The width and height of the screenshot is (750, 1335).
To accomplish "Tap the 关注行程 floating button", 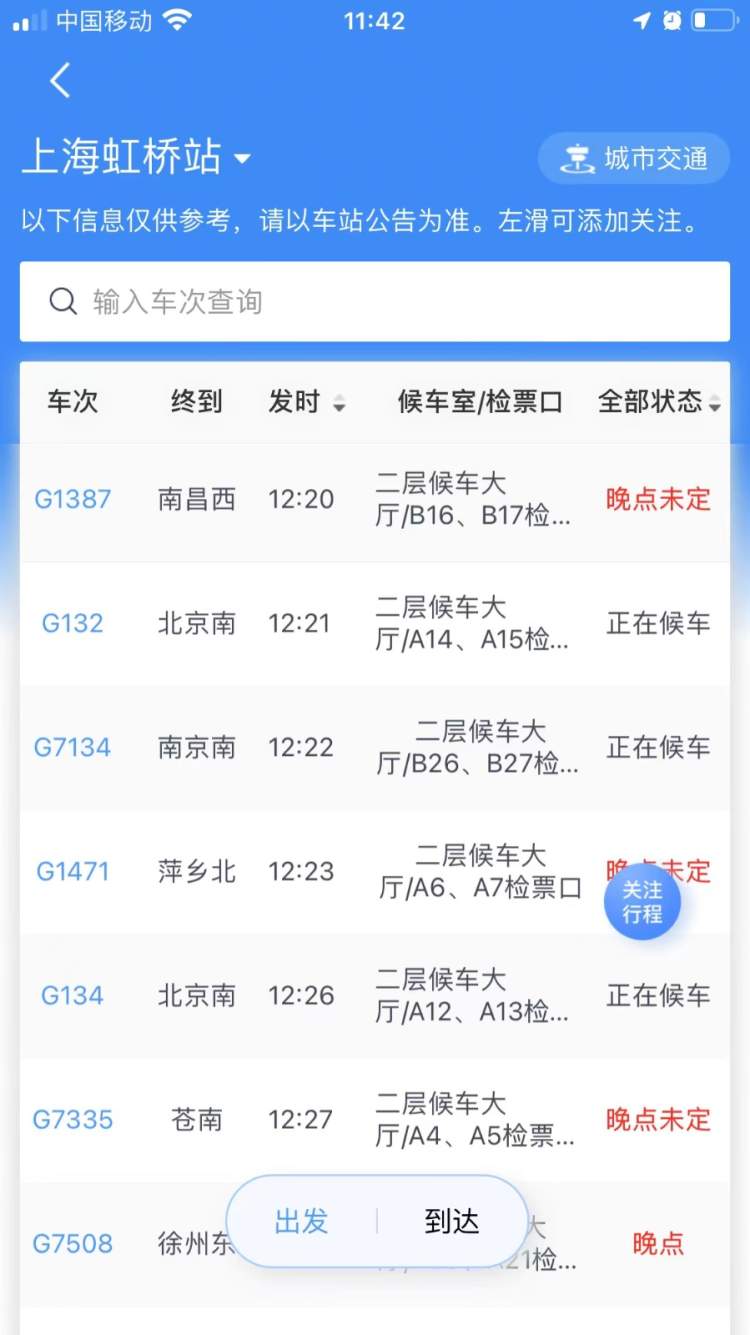I will (x=642, y=902).
